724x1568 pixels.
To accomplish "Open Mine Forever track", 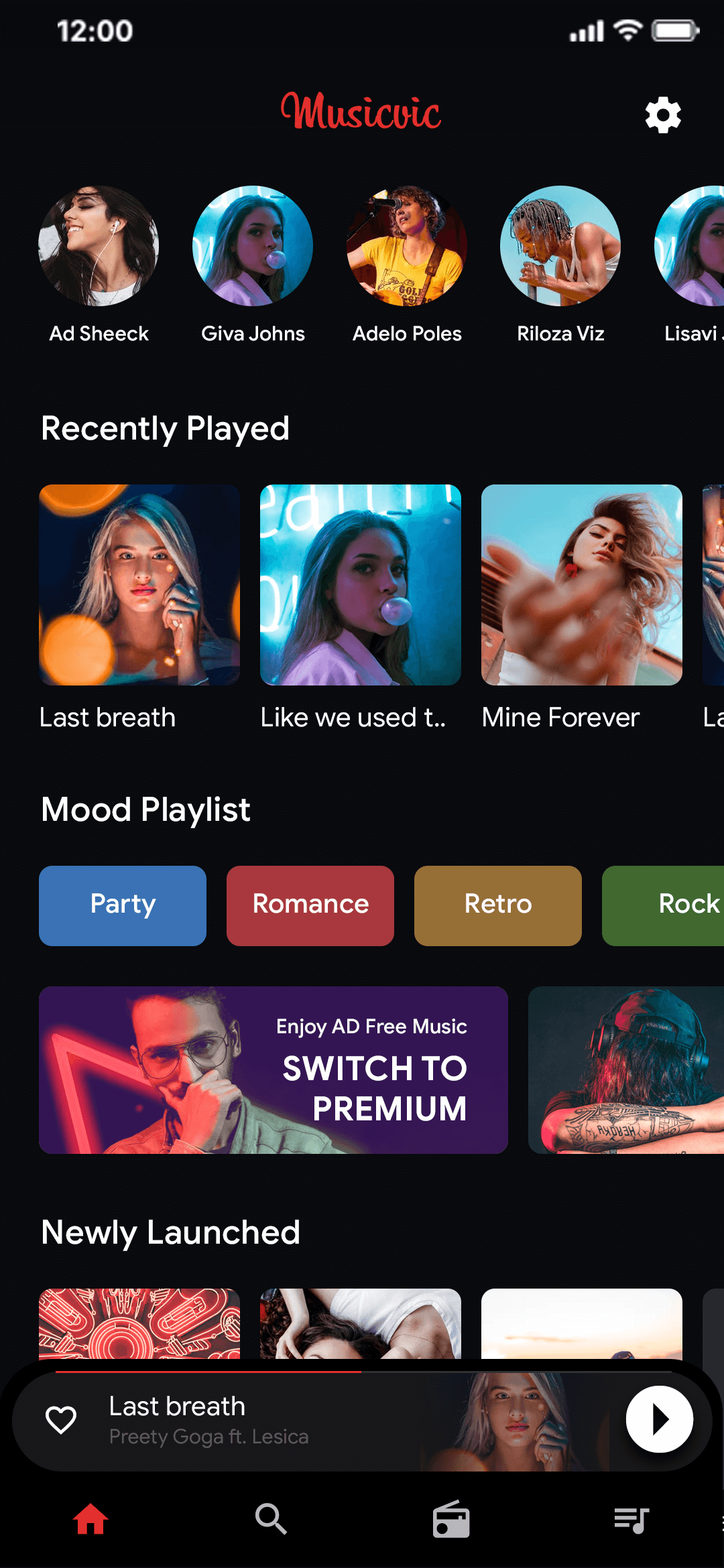I will coord(582,585).
